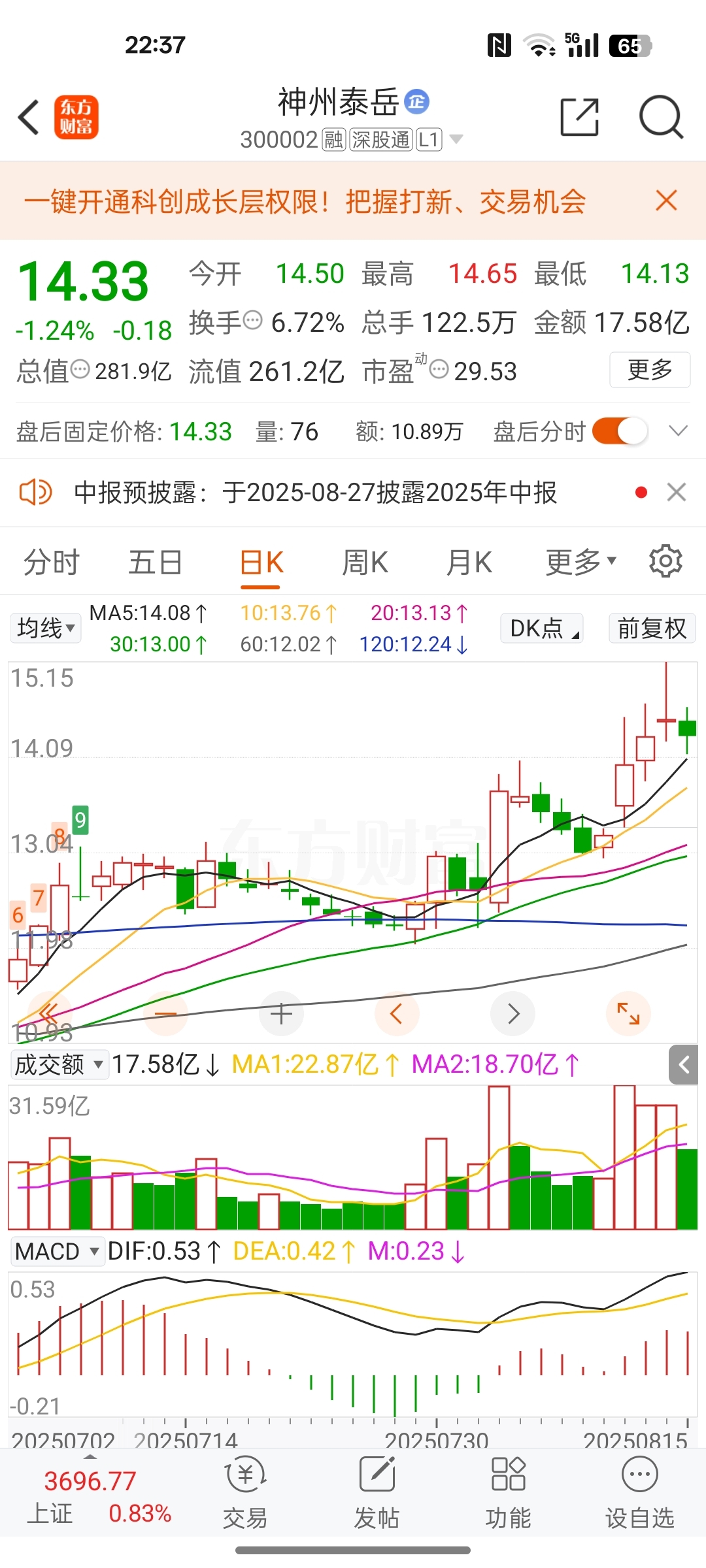Image resolution: width=706 pixels, height=1568 pixels.
Task: Go back using the top-left arrow
Action: click(29, 118)
